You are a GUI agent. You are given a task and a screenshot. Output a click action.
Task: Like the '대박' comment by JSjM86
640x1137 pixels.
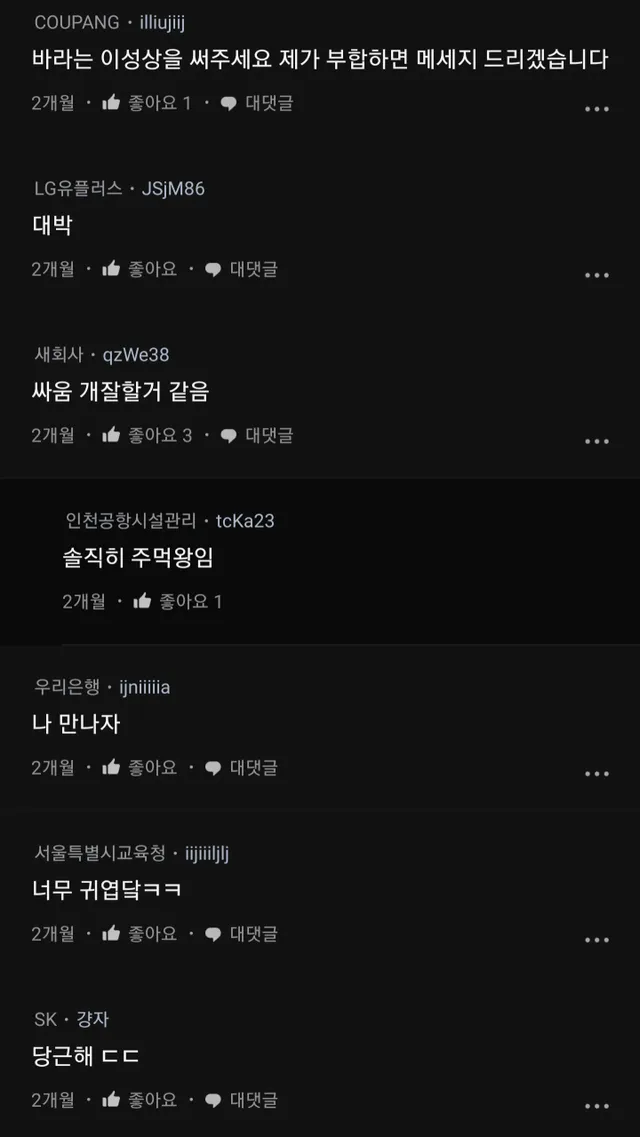coord(139,269)
